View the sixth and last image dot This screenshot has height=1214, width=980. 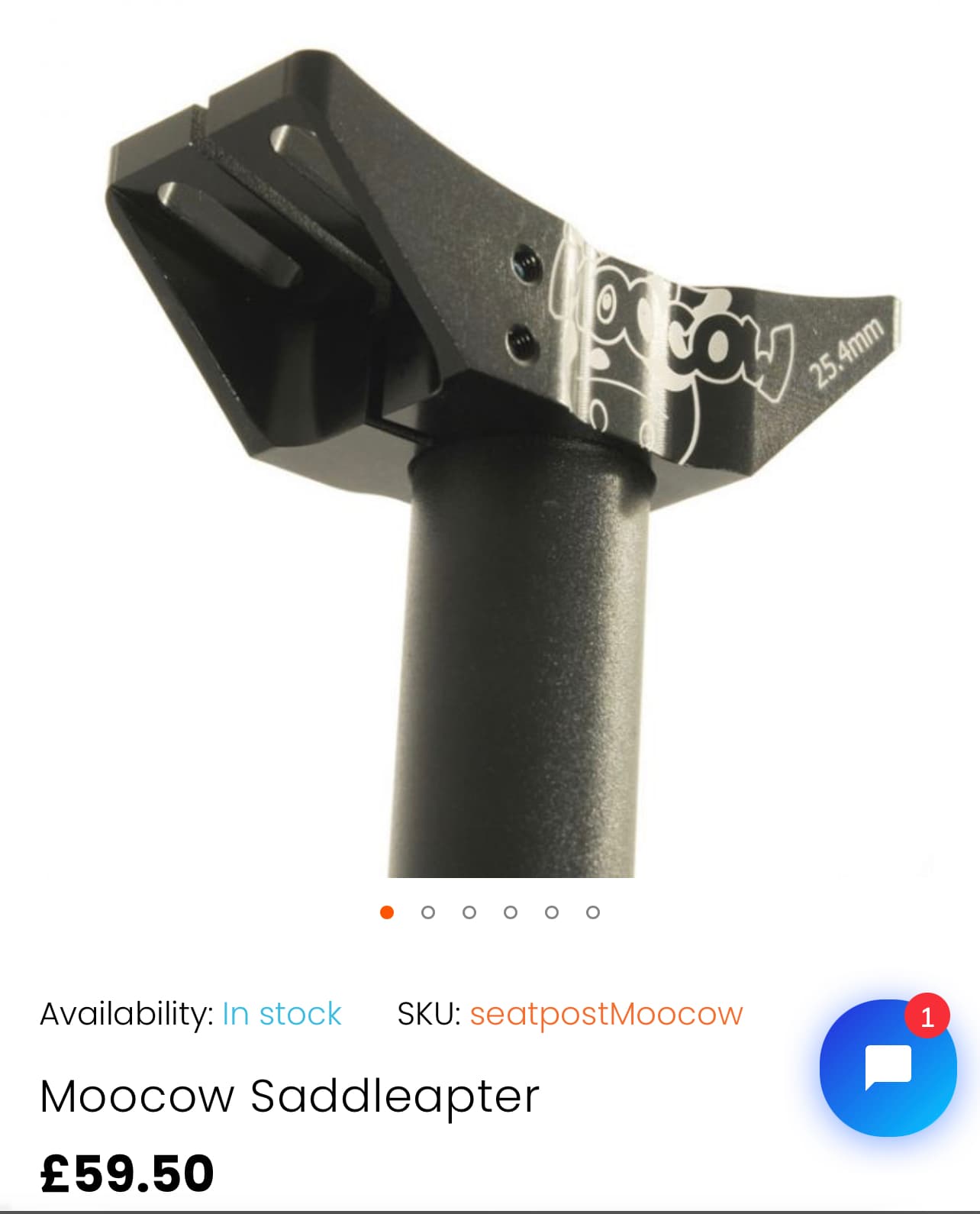click(593, 912)
